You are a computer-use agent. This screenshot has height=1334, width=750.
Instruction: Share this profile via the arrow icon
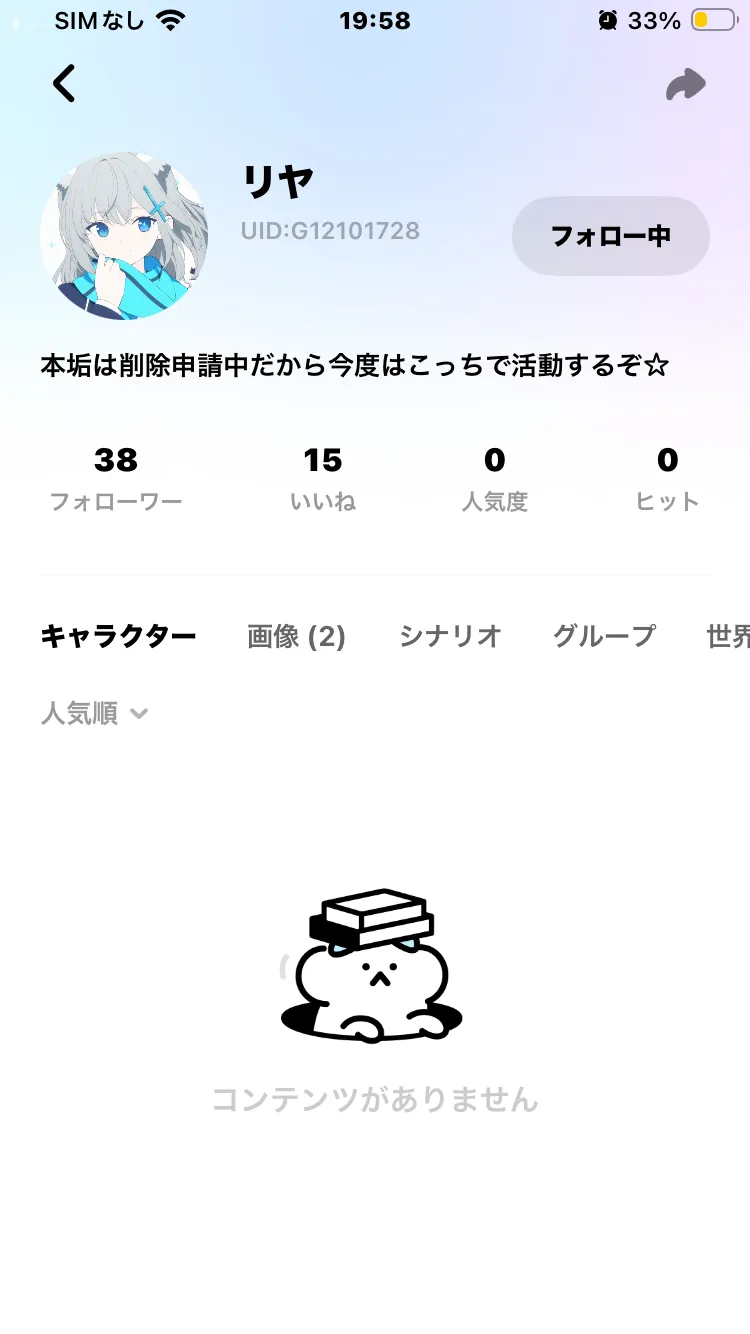coord(686,85)
